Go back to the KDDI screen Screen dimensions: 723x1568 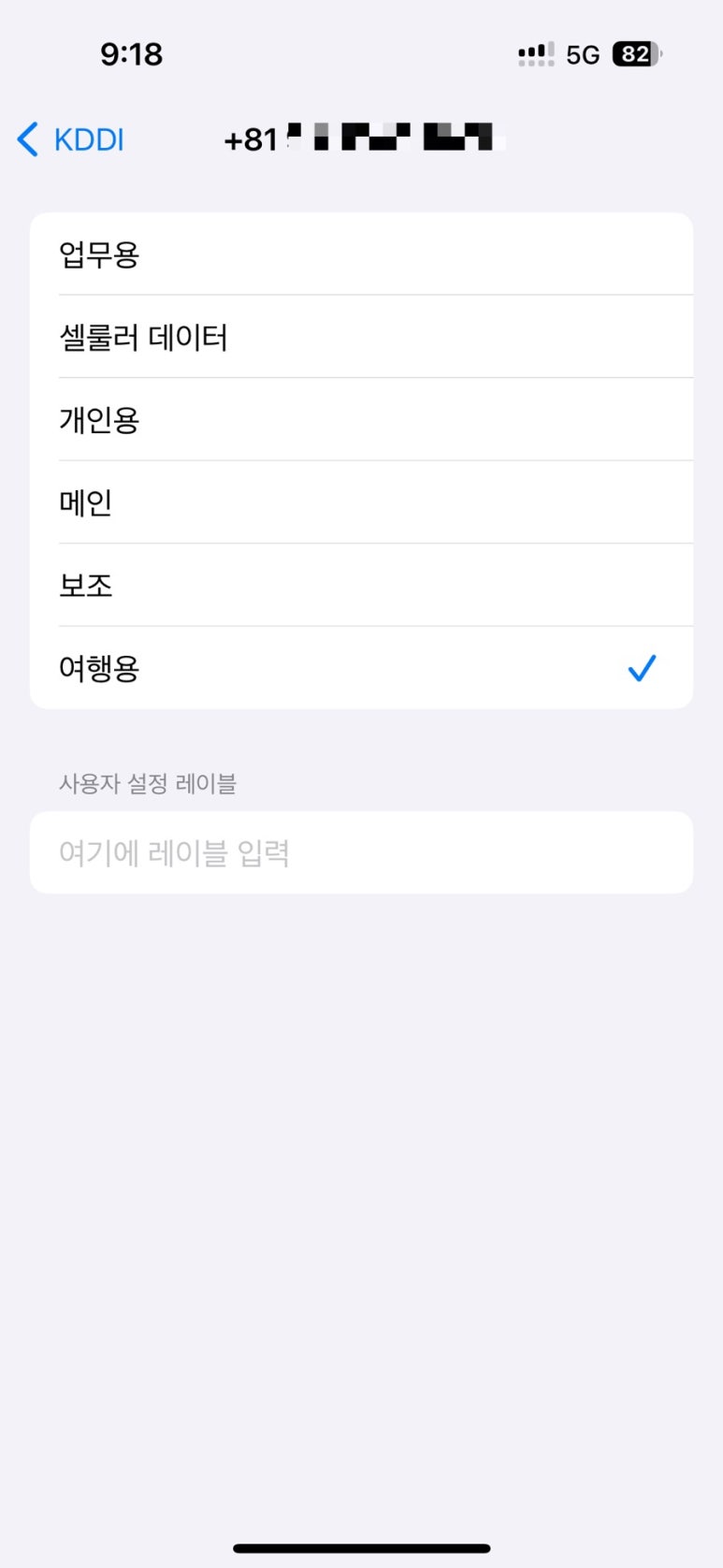pos(70,139)
